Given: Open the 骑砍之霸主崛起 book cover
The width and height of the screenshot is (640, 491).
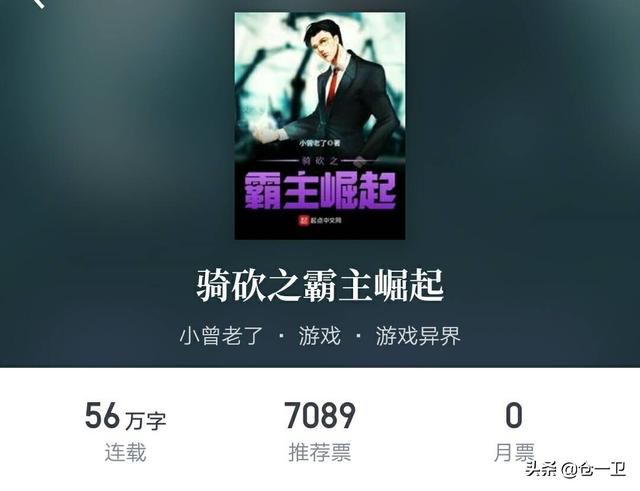Looking at the screenshot, I should point(319,126).
